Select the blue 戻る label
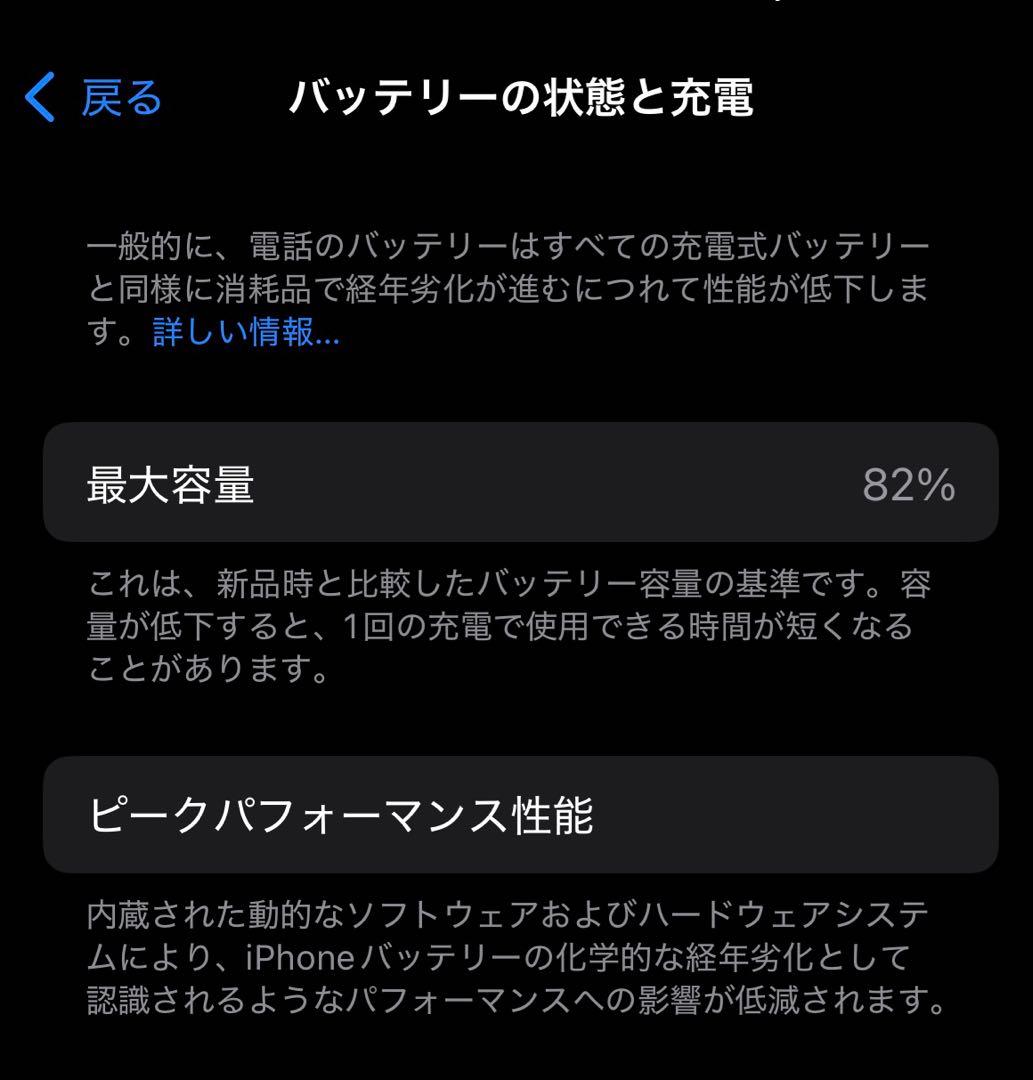Screen dimensions: 1033x1080 [x=119, y=97]
